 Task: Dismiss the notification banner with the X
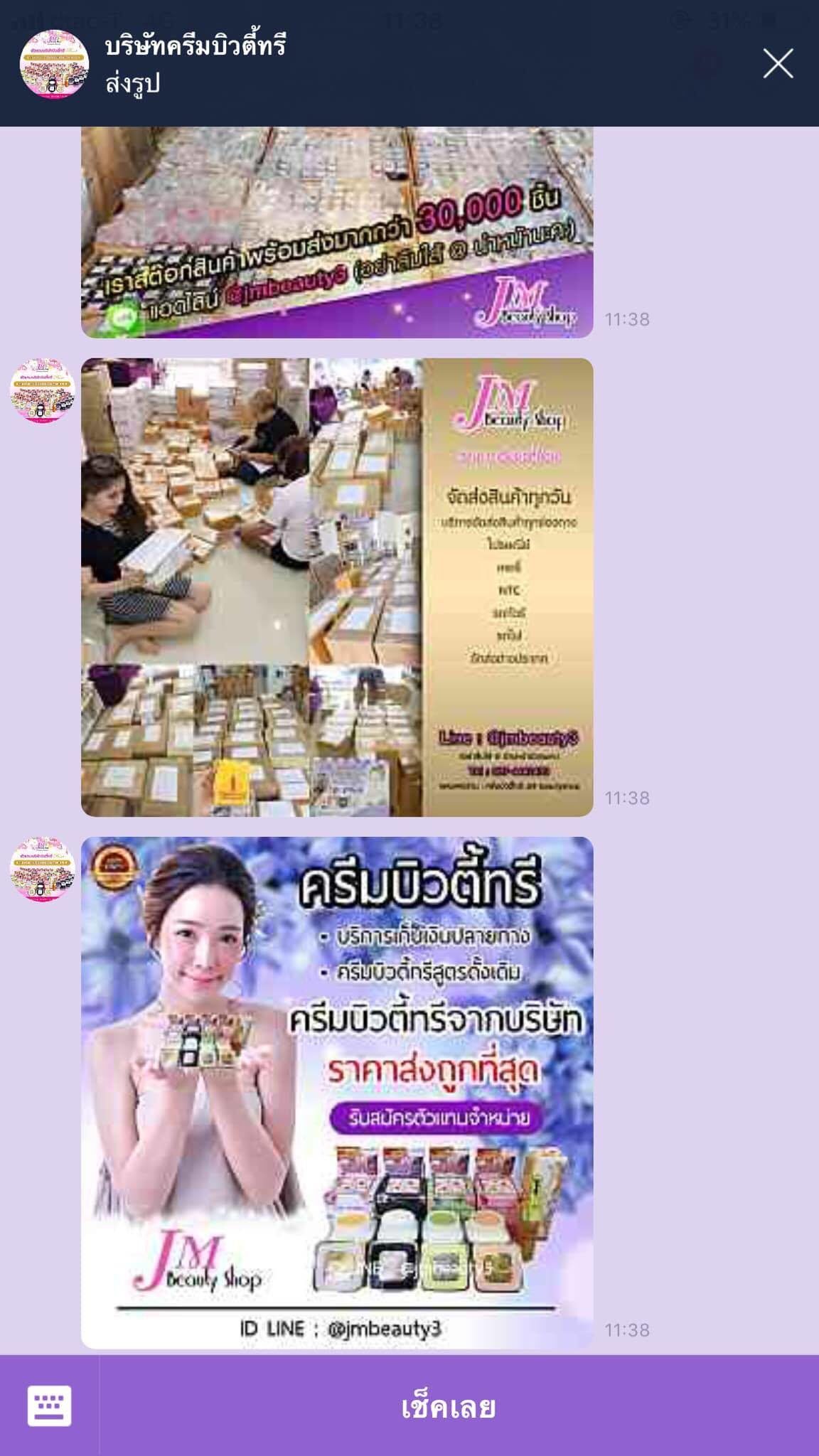[x=778, y=64]
